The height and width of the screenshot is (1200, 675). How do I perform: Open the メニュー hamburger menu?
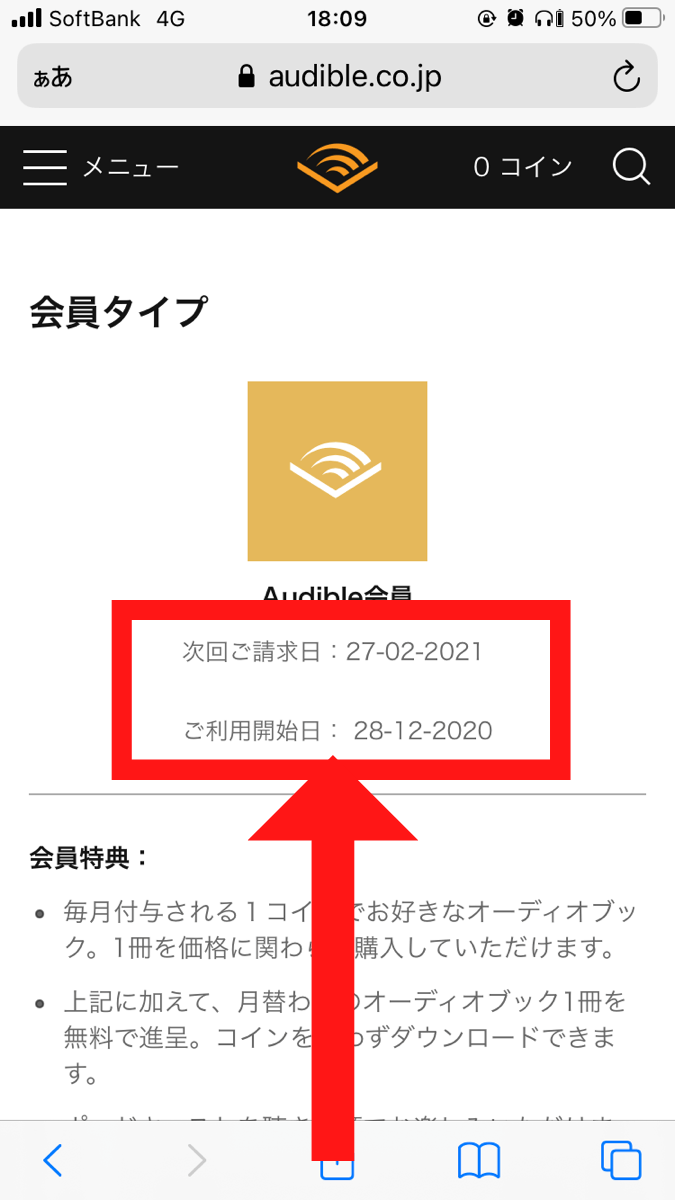[x=100, y=167]
